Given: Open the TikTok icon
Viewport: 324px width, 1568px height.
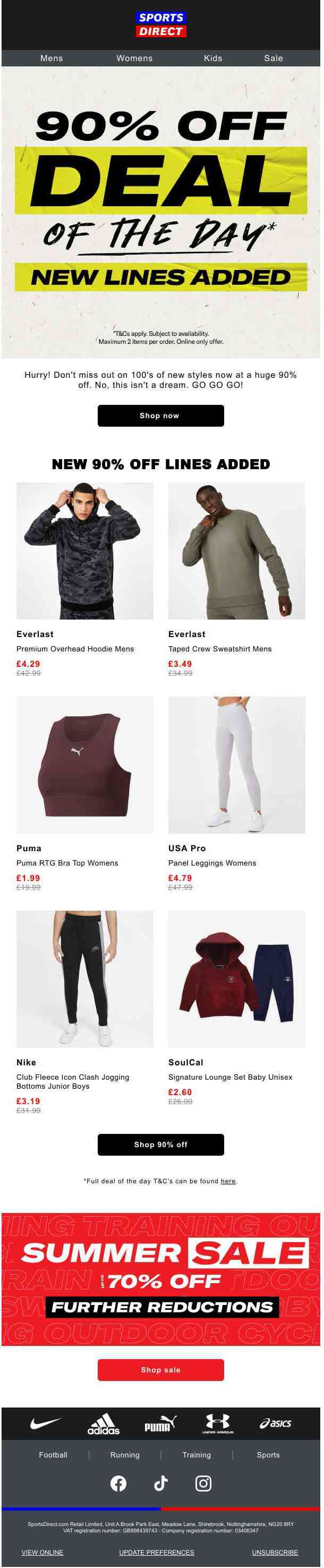Looking at the screenshot, I should [x=161, y=1484].
